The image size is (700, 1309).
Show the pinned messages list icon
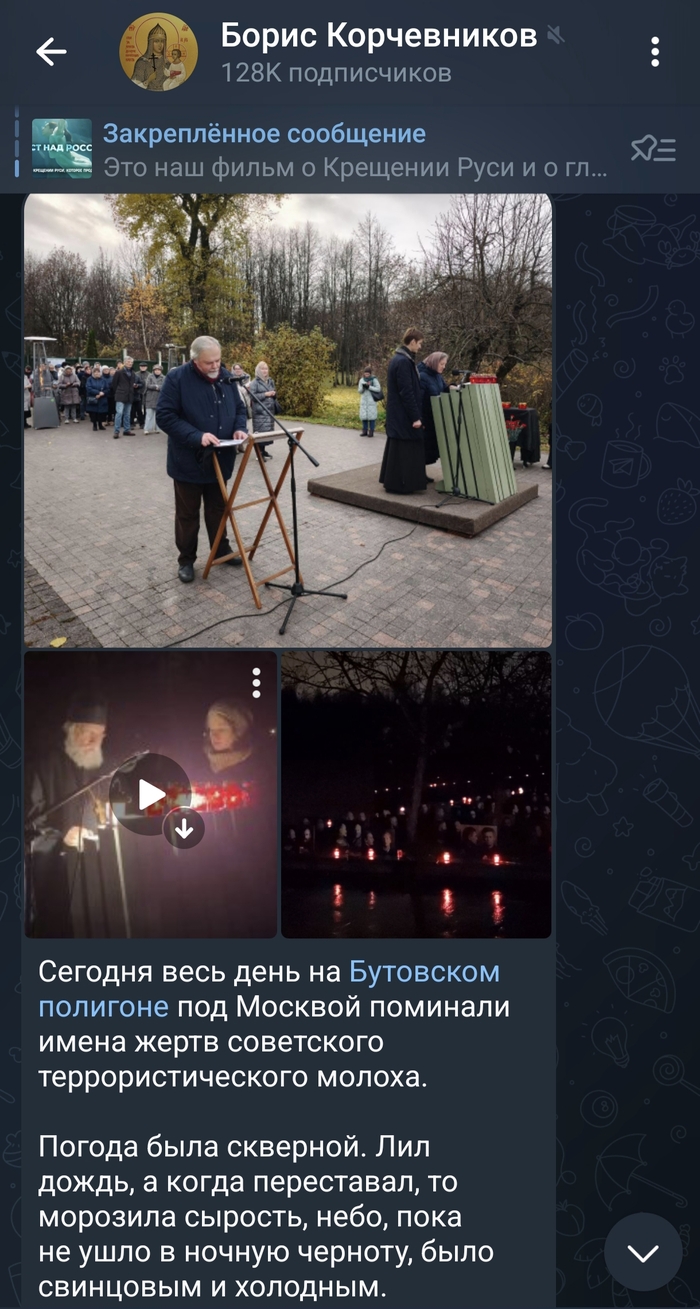(653, 150)
